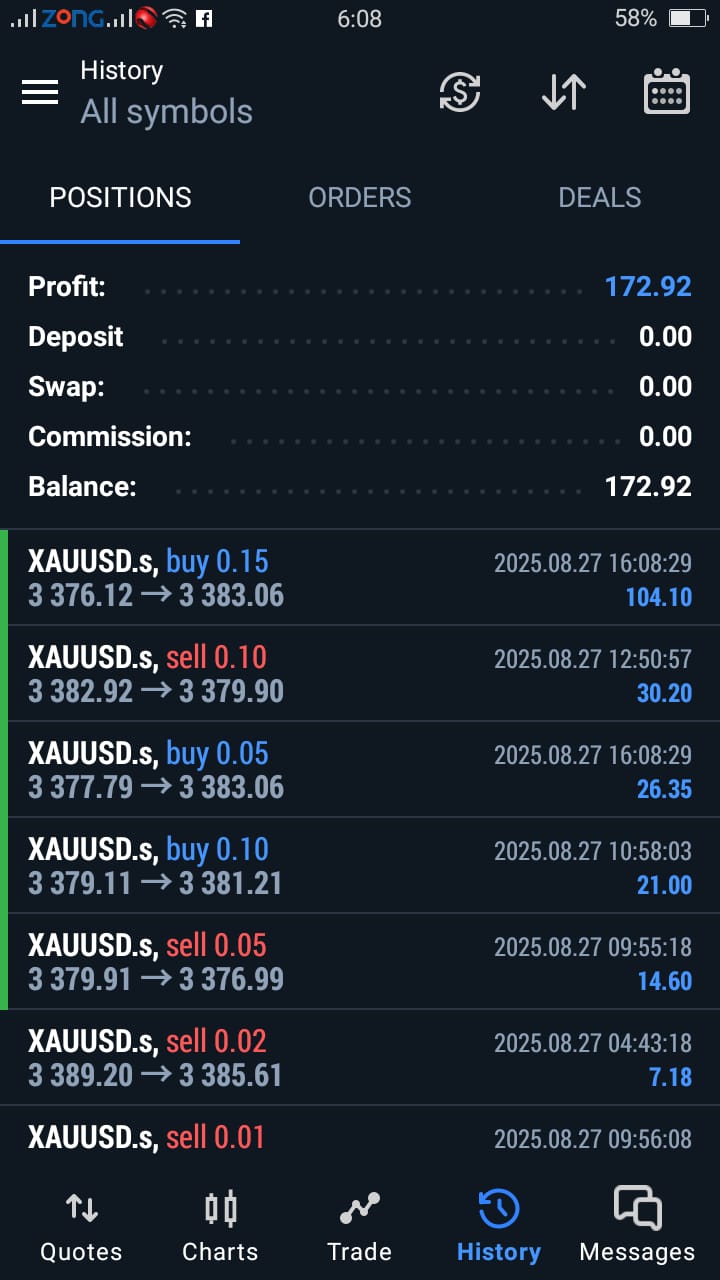The width and height of the screenshot is (720, 1280).
Task: Open the sort arrows option
Action: [x=564, y=92]
